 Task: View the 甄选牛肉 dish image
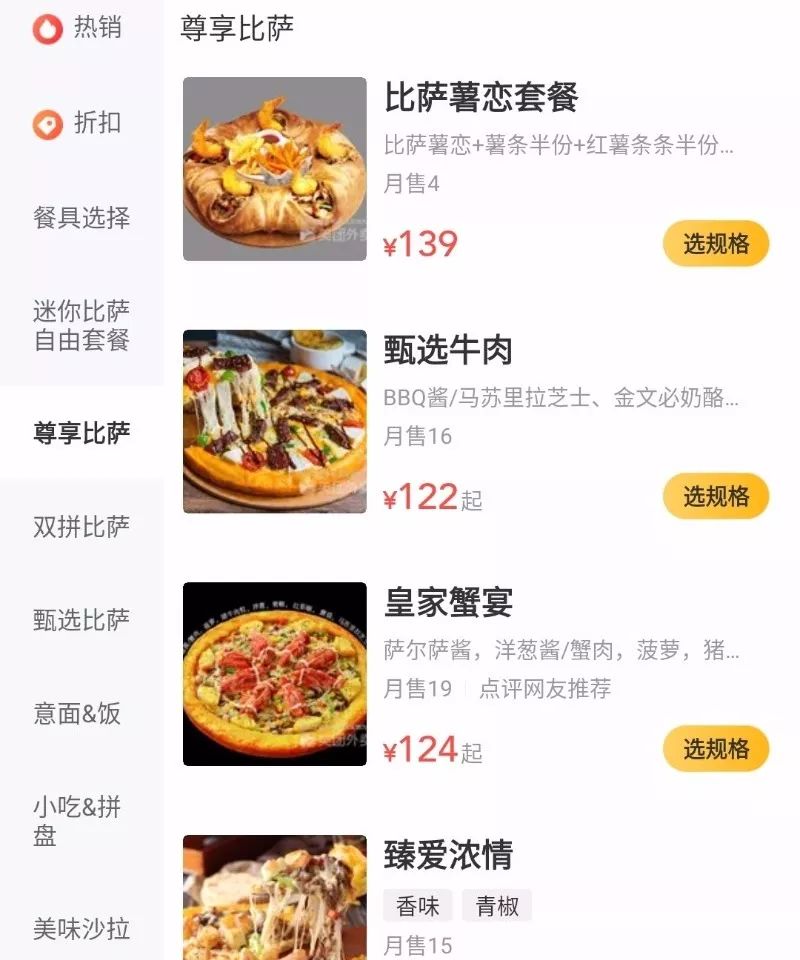(274, 420)
